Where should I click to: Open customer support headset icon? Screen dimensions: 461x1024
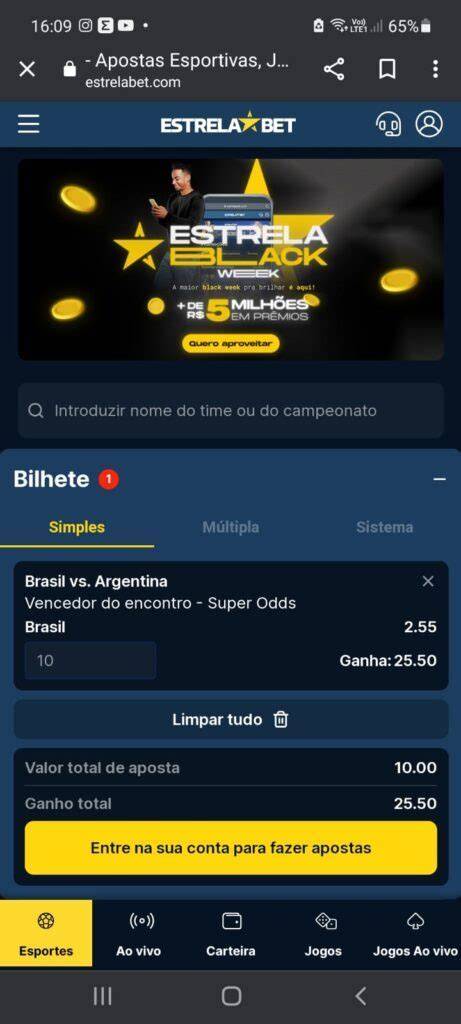[389, 124]
